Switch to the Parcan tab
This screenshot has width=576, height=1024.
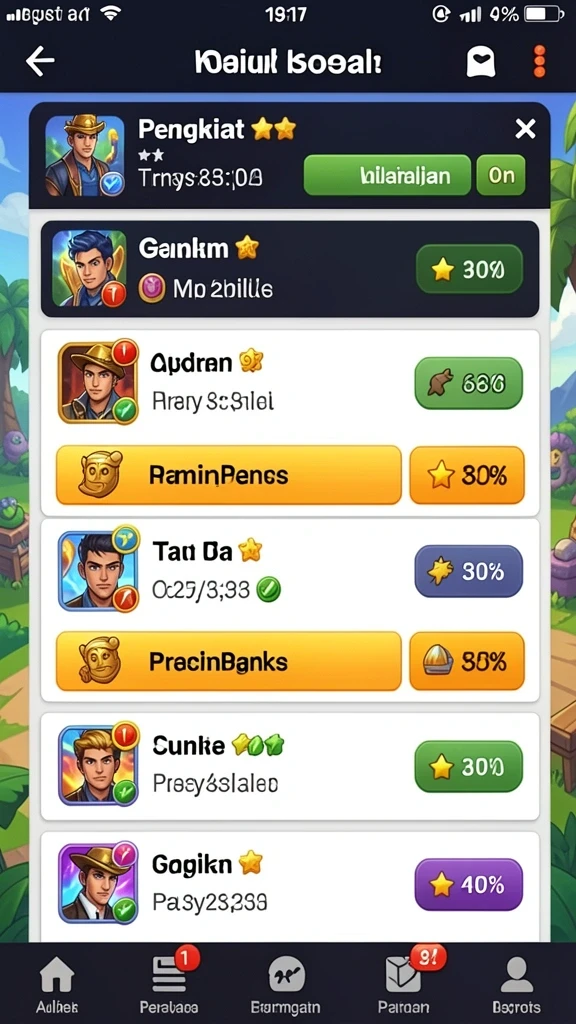[x=404, y=984]
